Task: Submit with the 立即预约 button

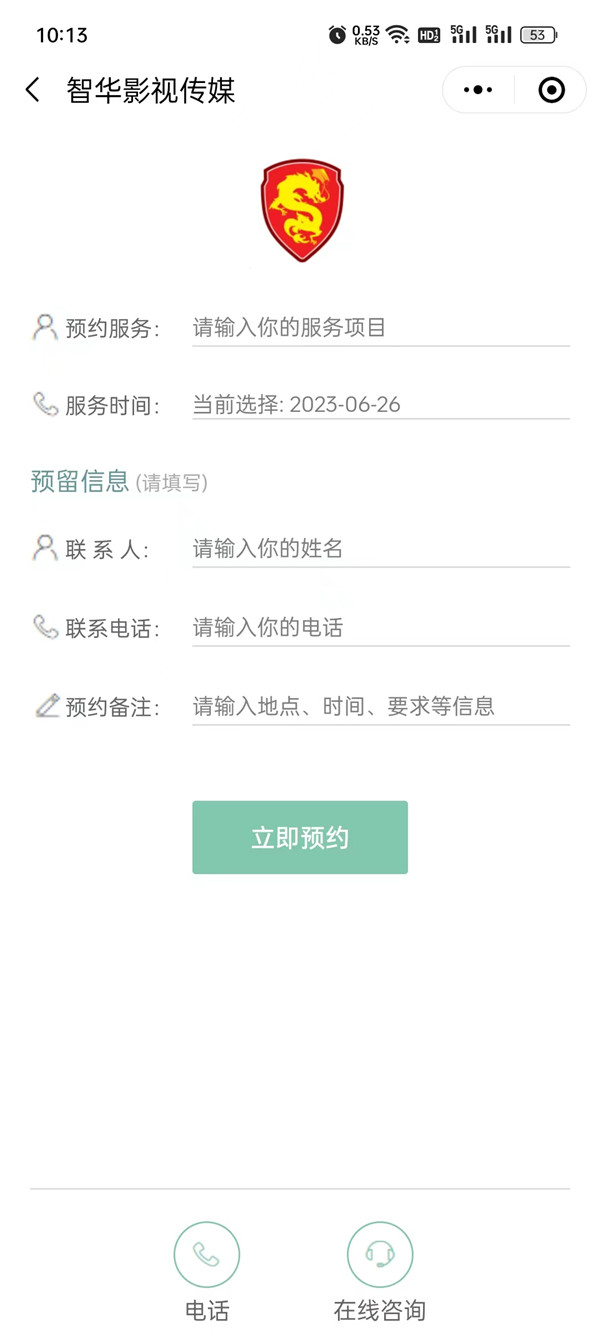Action: coord(300,837)
